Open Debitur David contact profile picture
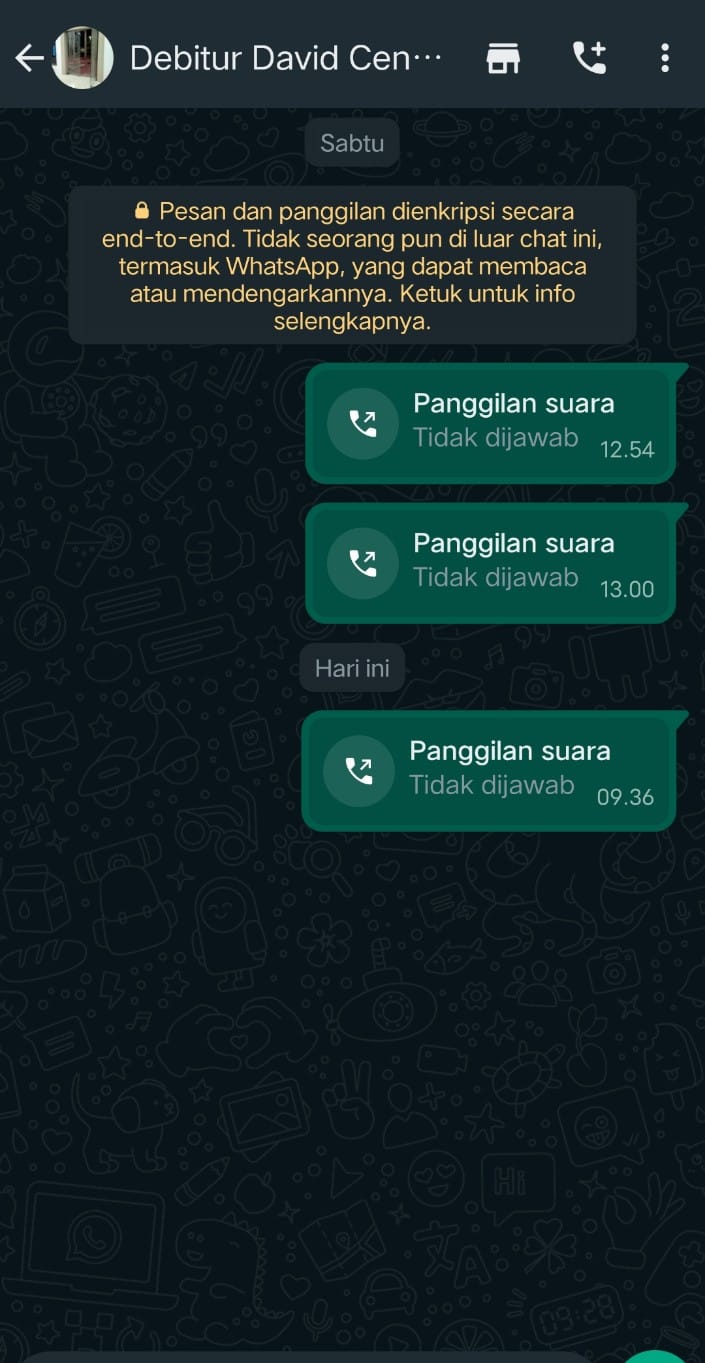The width and height of the screenshot is (705, 1363). coord(82,59)
